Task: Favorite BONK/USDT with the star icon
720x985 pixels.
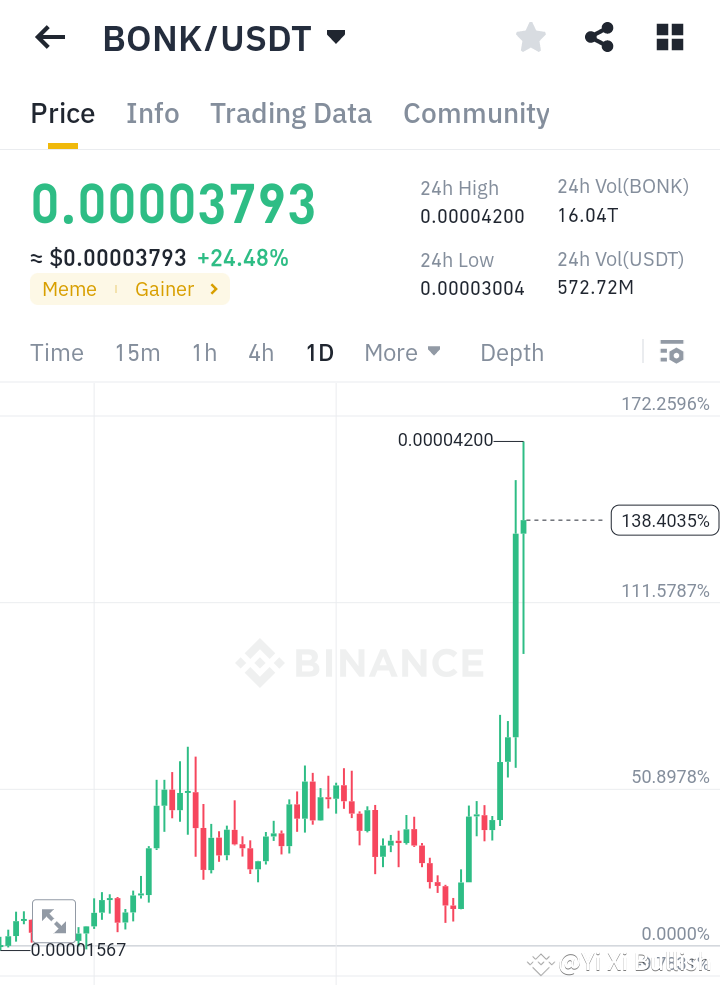Action: (530, 37)
